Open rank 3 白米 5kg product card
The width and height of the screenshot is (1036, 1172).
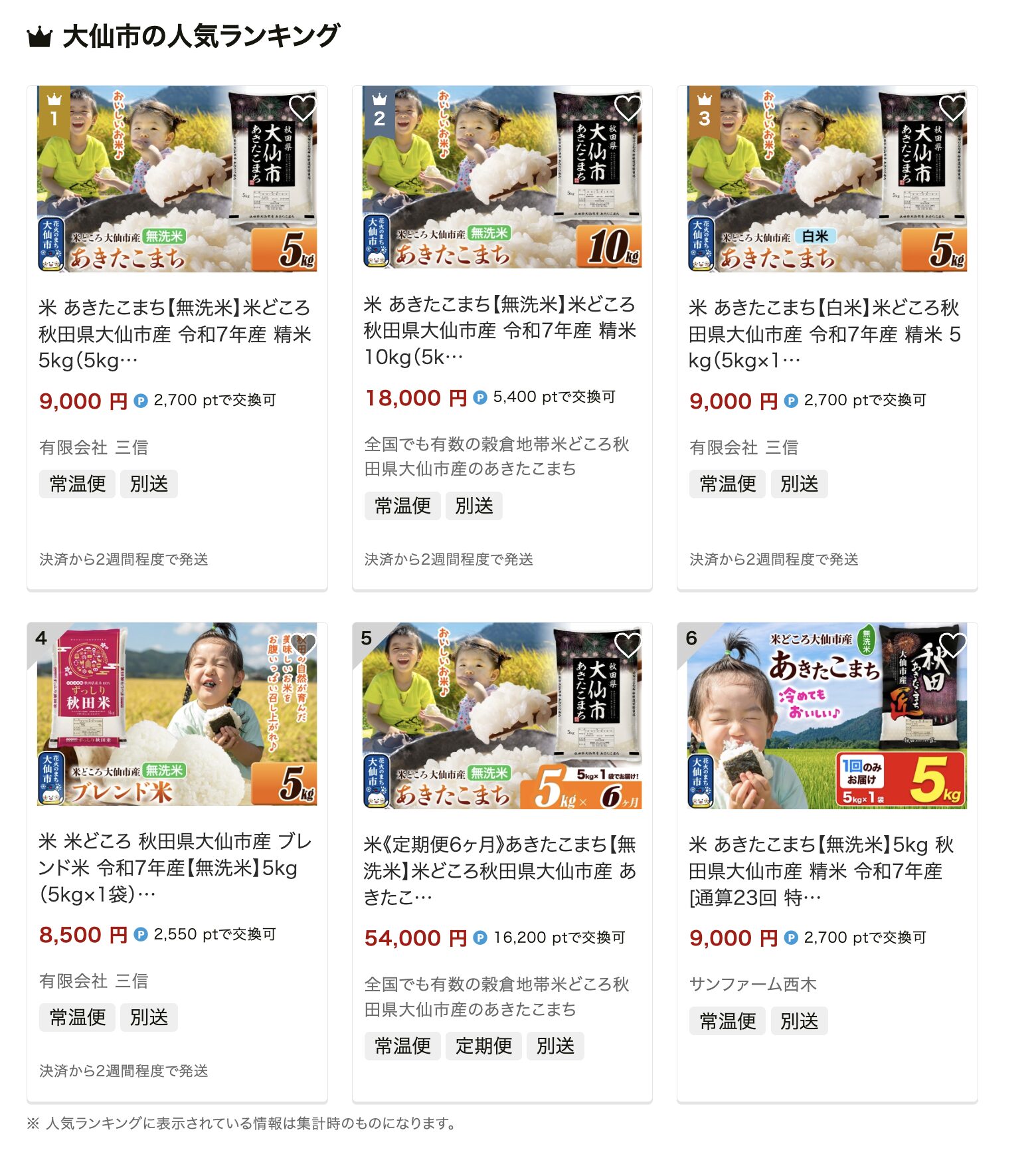[x=825, y=334]
